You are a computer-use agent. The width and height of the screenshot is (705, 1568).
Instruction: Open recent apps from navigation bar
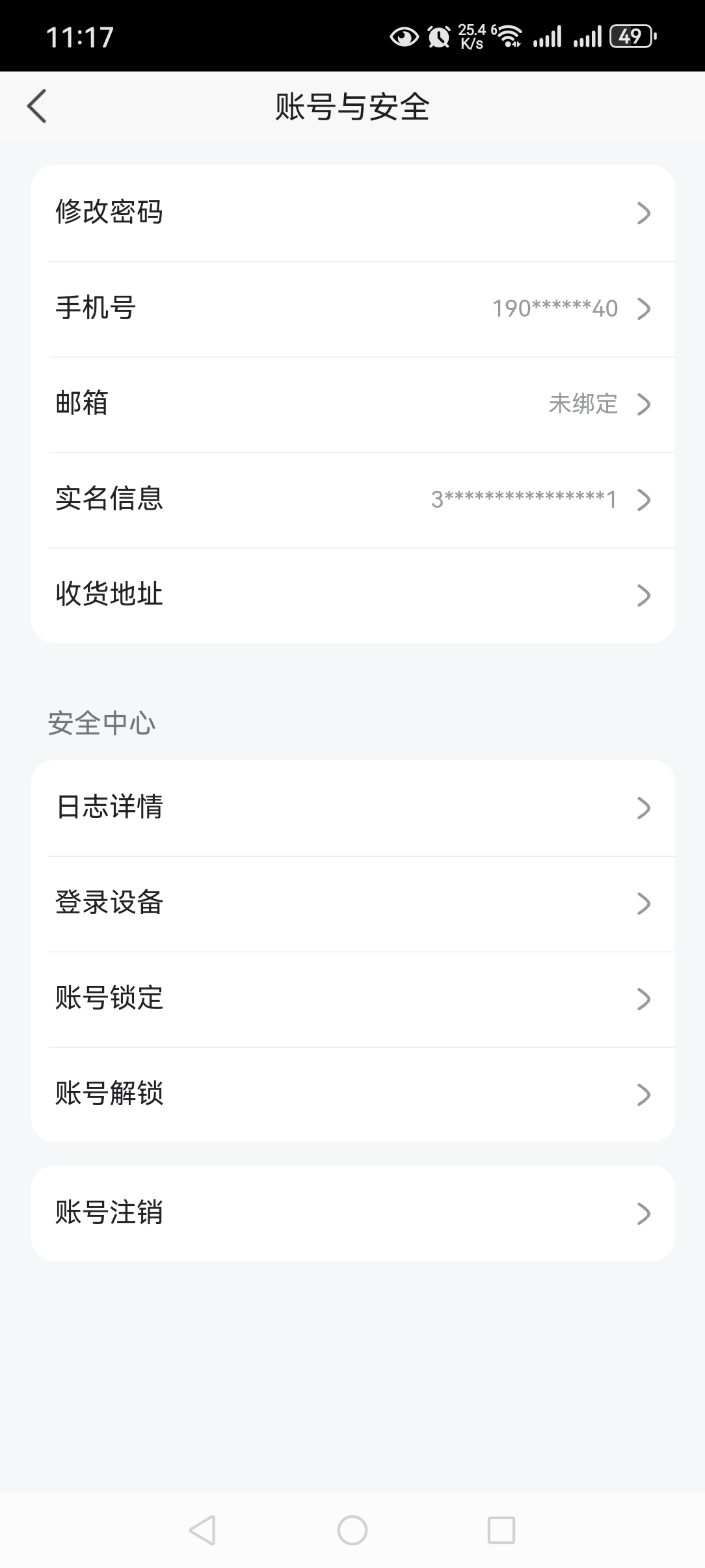501,1530
